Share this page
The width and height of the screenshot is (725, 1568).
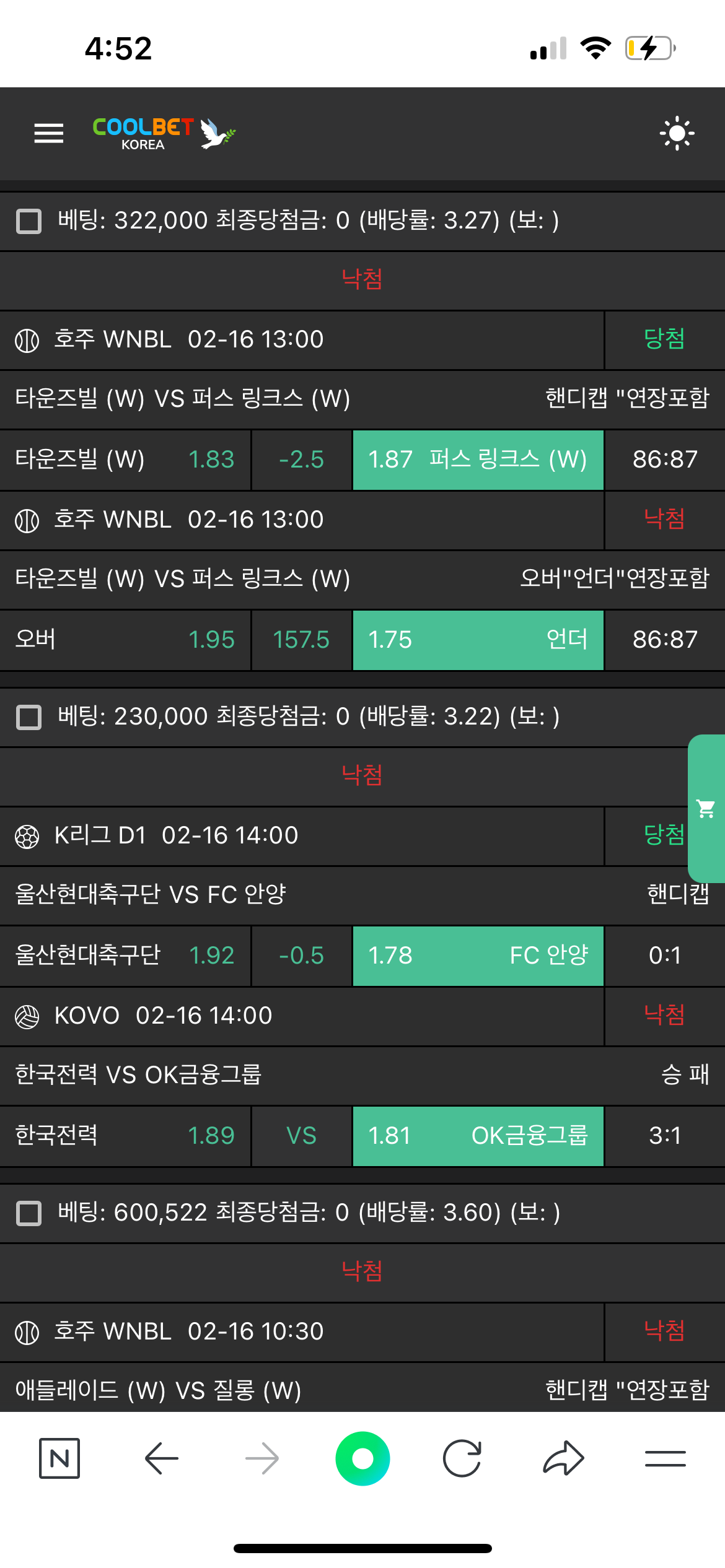(563, 1458)
